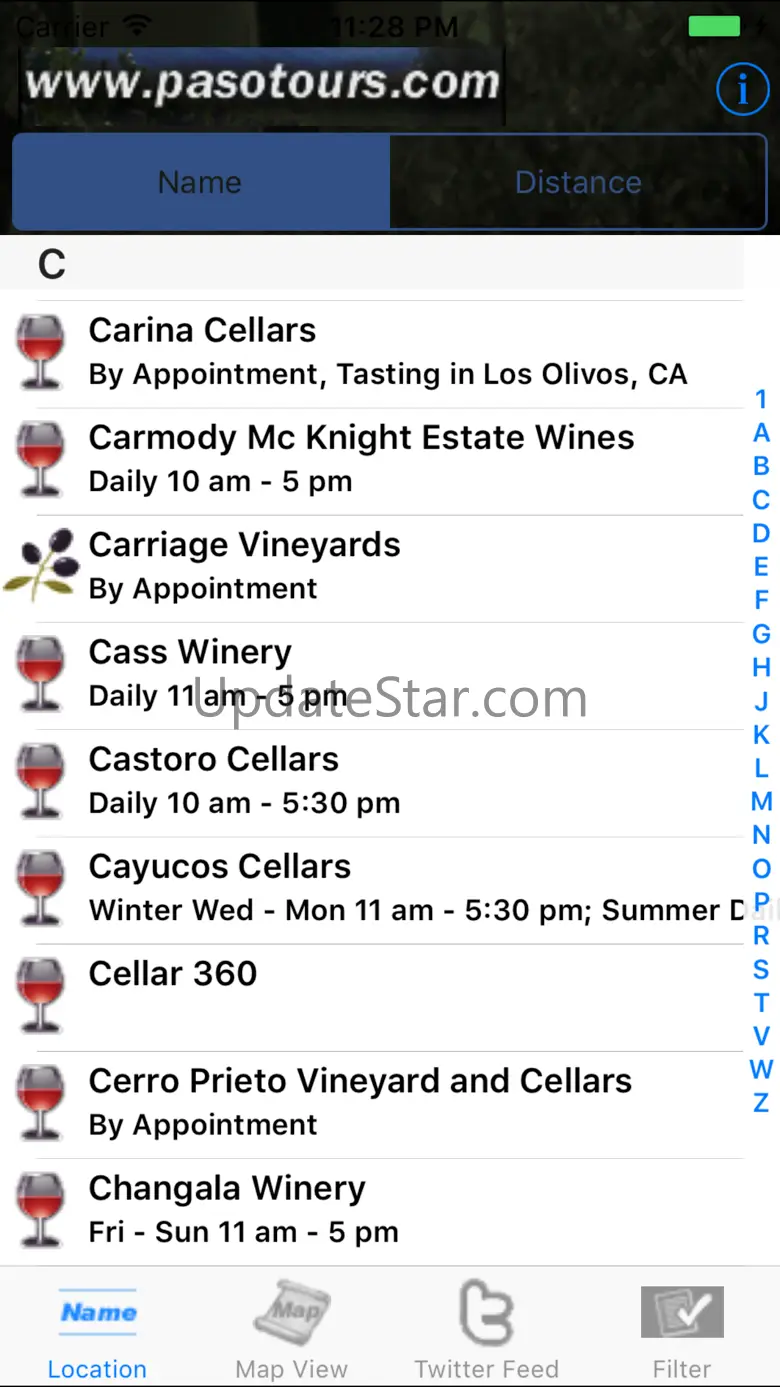Open the Twitter Feed tab
The image size is (780, 1387).
(x=487, y=1327)
